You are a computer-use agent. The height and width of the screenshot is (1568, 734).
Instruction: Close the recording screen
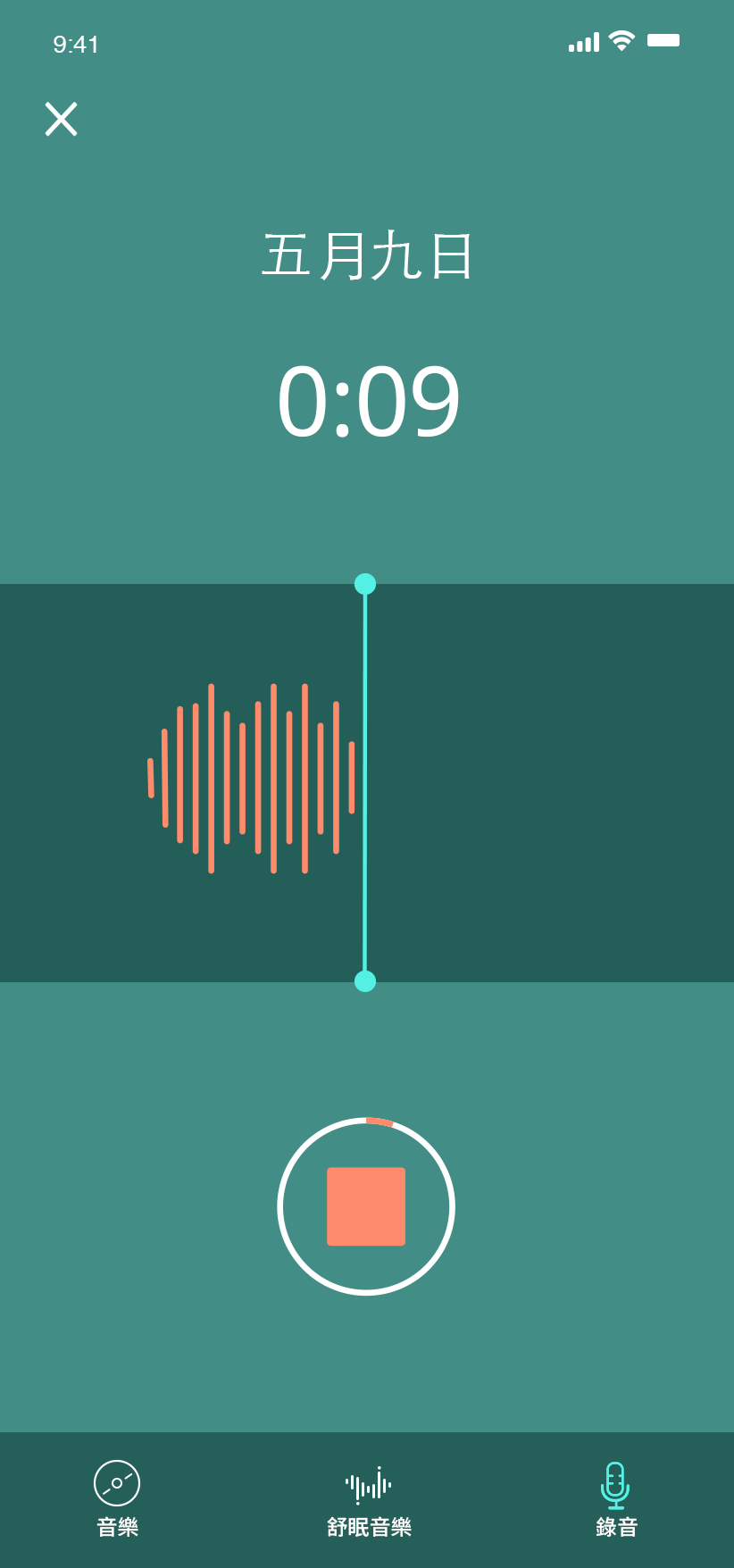pos(62,119)
